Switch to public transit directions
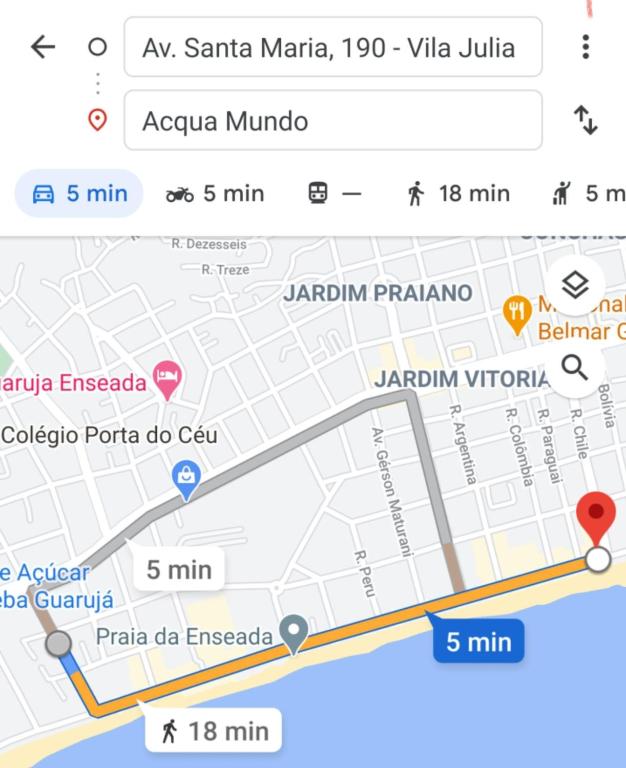Screen dimensions: 626x768 pyautogui.click(x=334, y=194)
